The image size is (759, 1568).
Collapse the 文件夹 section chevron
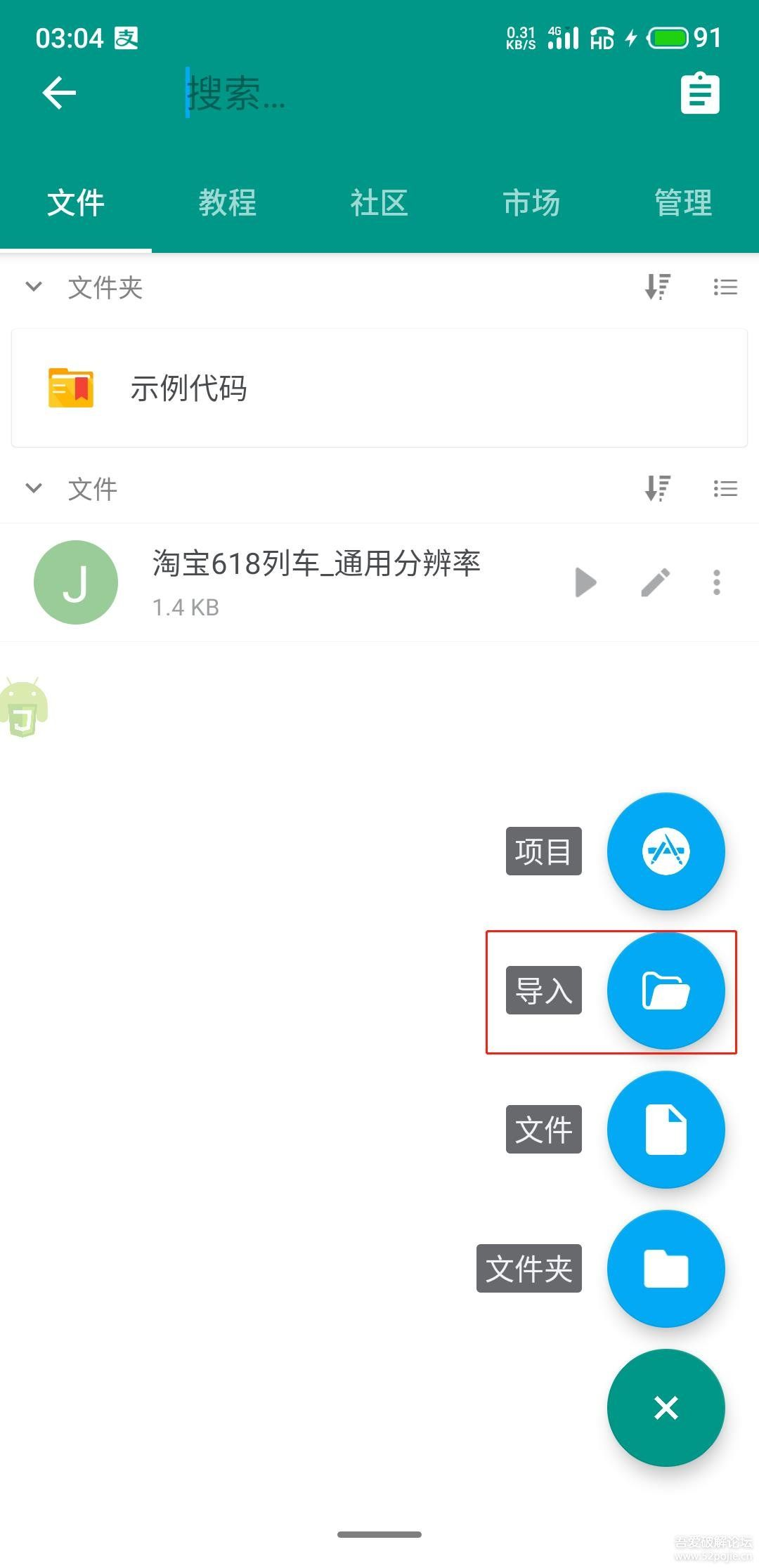click(x=33, y=287)
